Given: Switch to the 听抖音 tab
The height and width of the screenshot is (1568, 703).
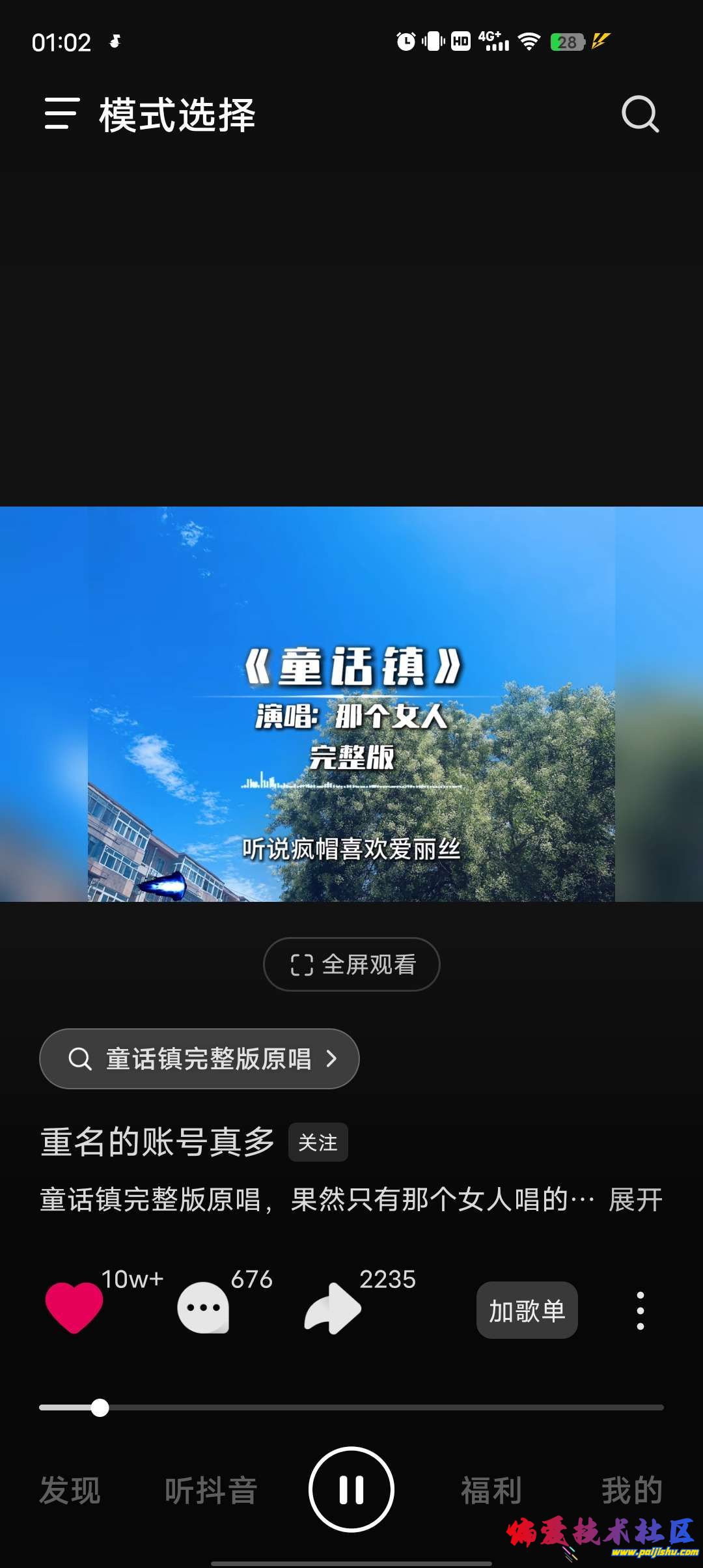Looking at the screenshot, I should [x=211, y=1490].
